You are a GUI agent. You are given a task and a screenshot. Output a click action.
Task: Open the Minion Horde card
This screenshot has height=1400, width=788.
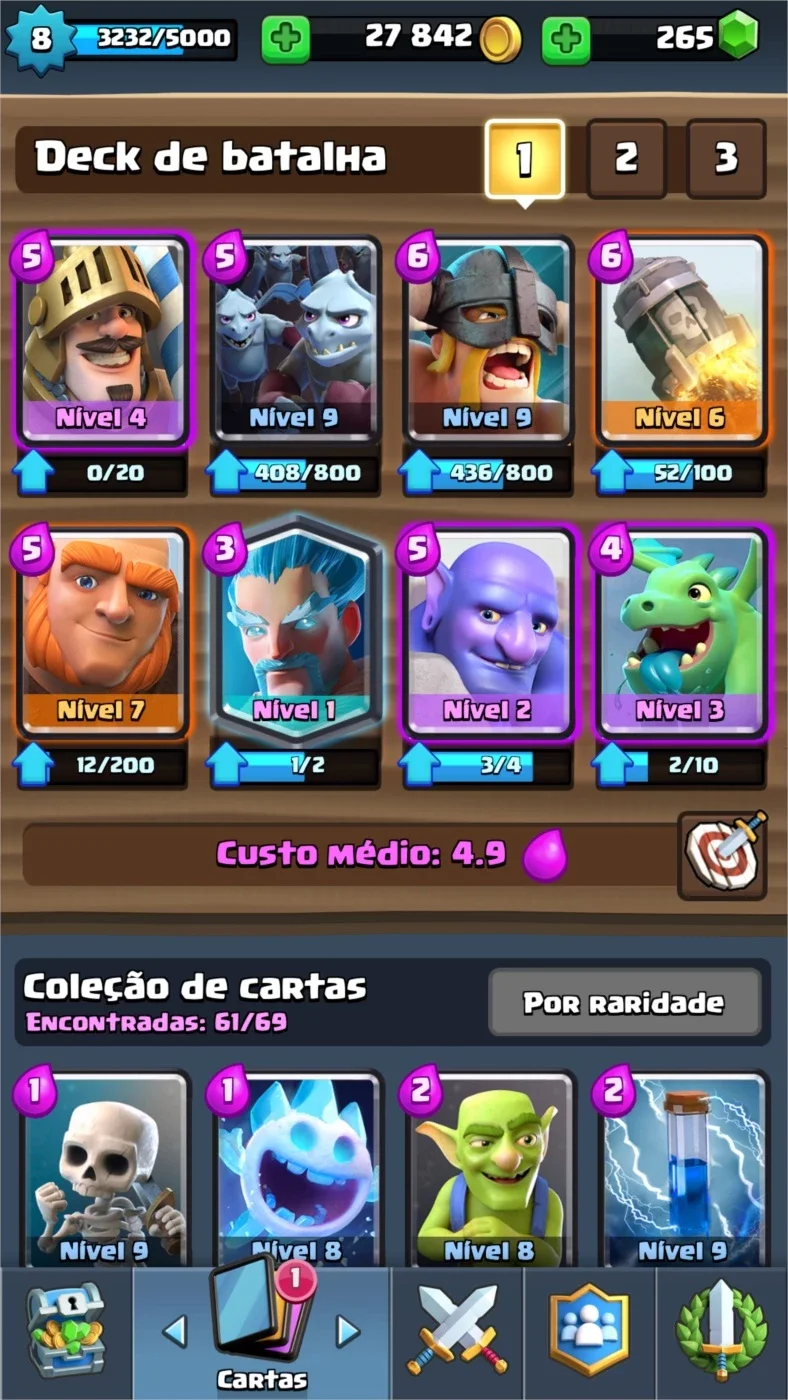coord(297,341)
